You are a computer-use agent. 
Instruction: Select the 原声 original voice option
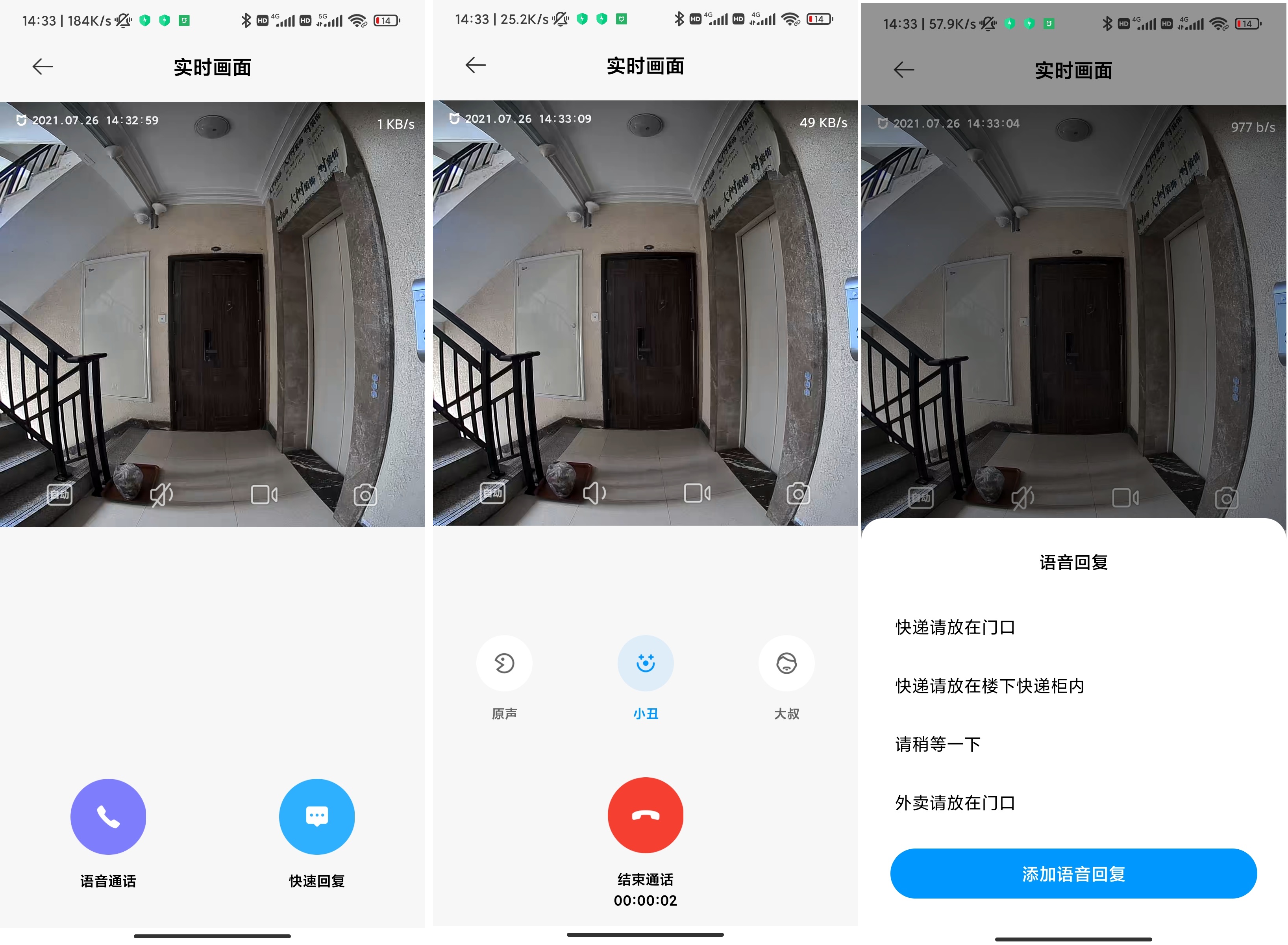(504, 663)
